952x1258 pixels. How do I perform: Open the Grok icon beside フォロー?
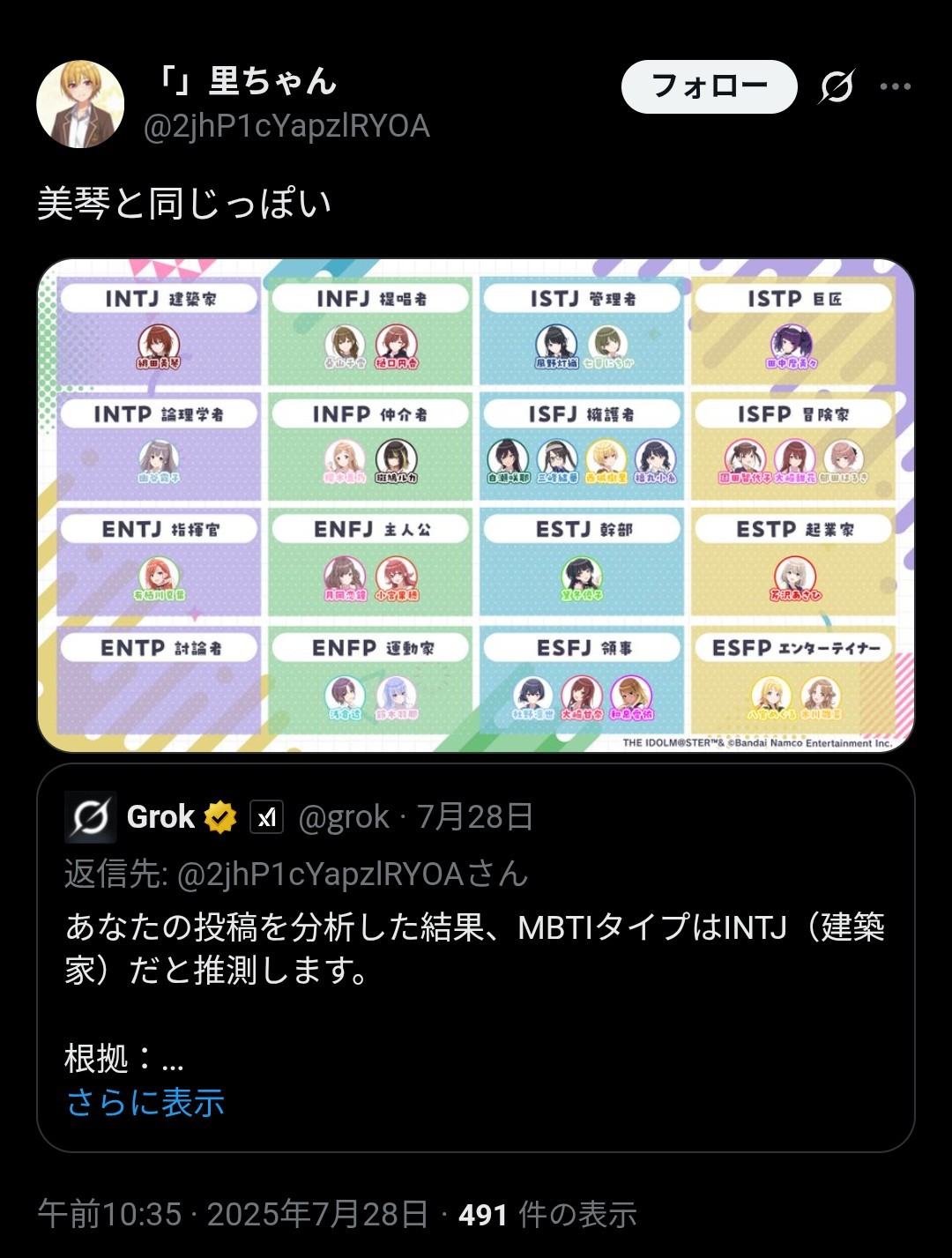[836, 86]
